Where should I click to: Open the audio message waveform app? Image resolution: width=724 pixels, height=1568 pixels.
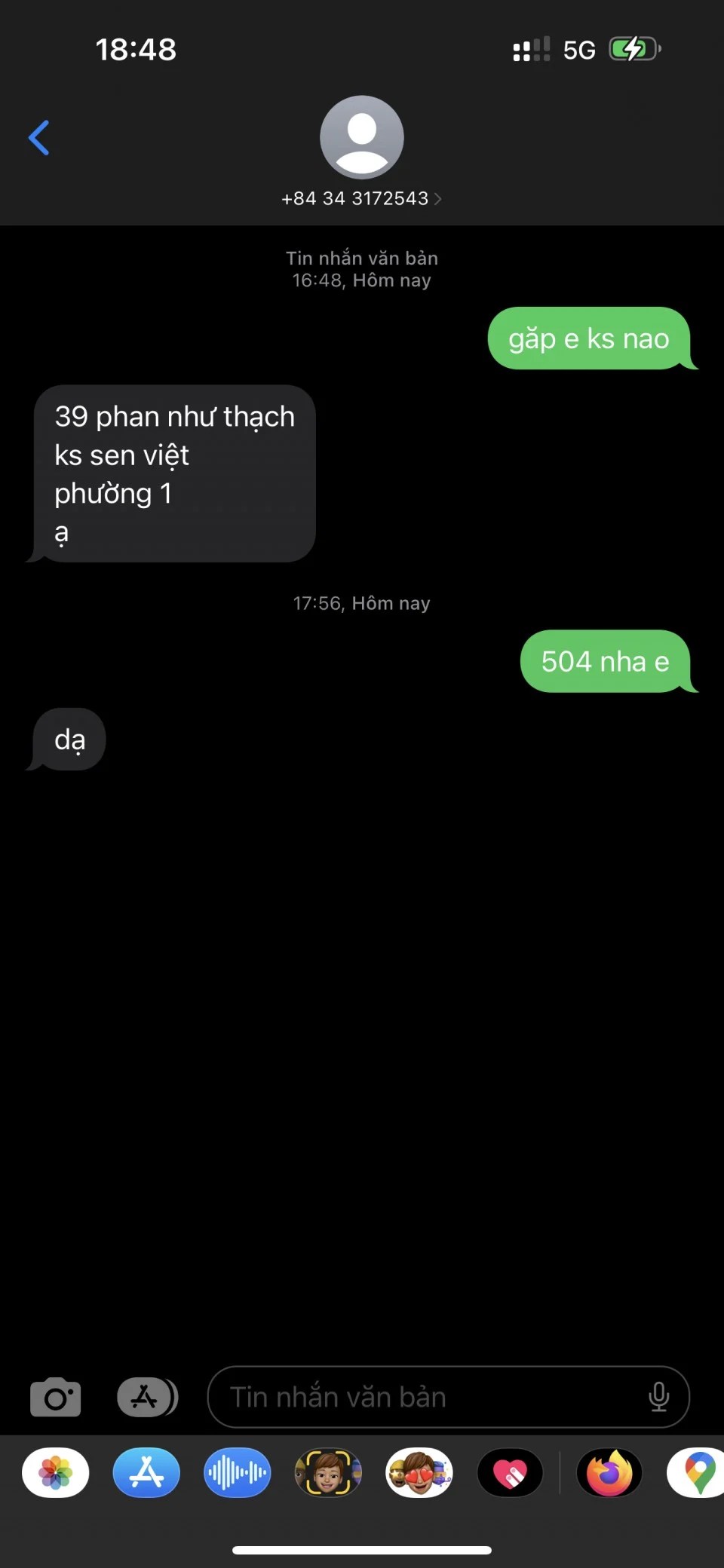237,1472
